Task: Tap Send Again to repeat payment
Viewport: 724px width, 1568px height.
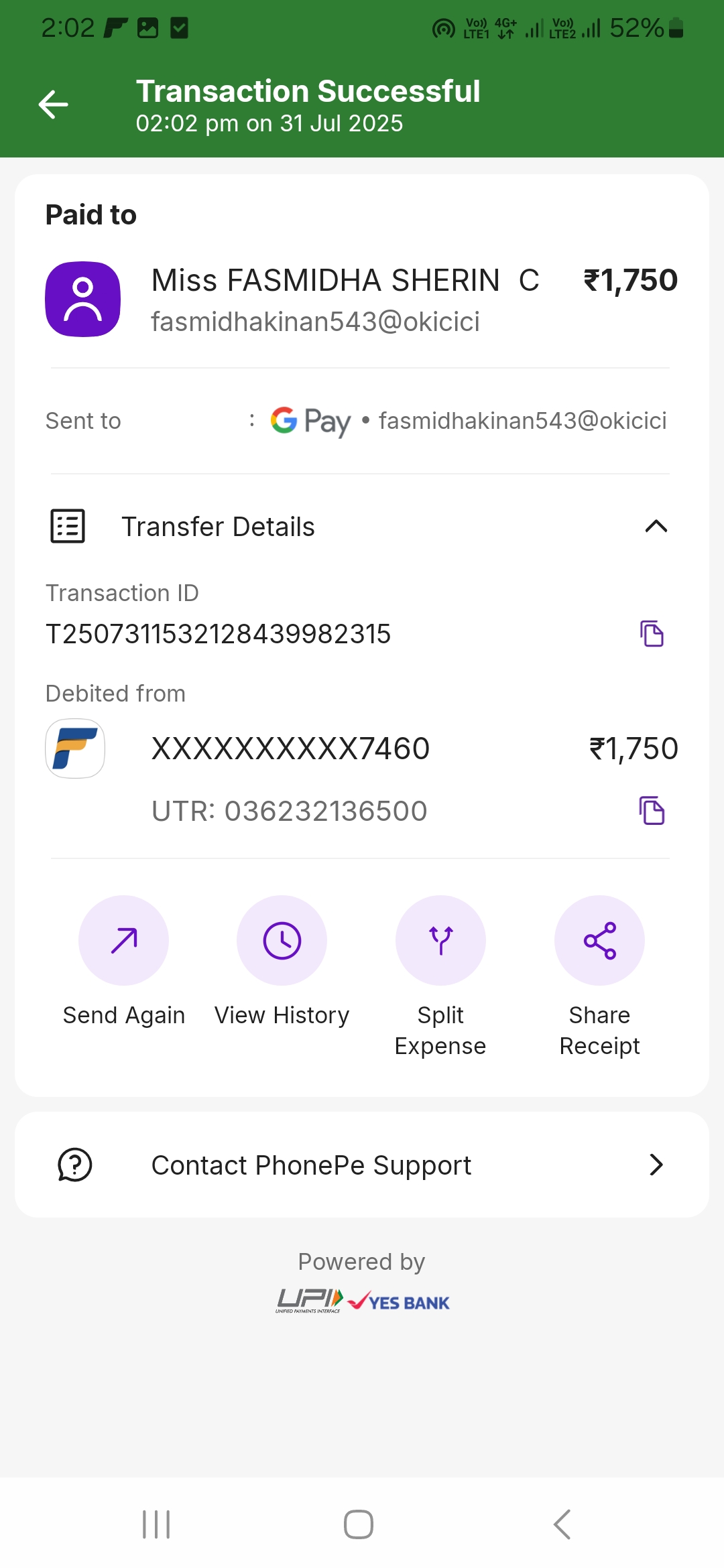Action: click(123, 941)
